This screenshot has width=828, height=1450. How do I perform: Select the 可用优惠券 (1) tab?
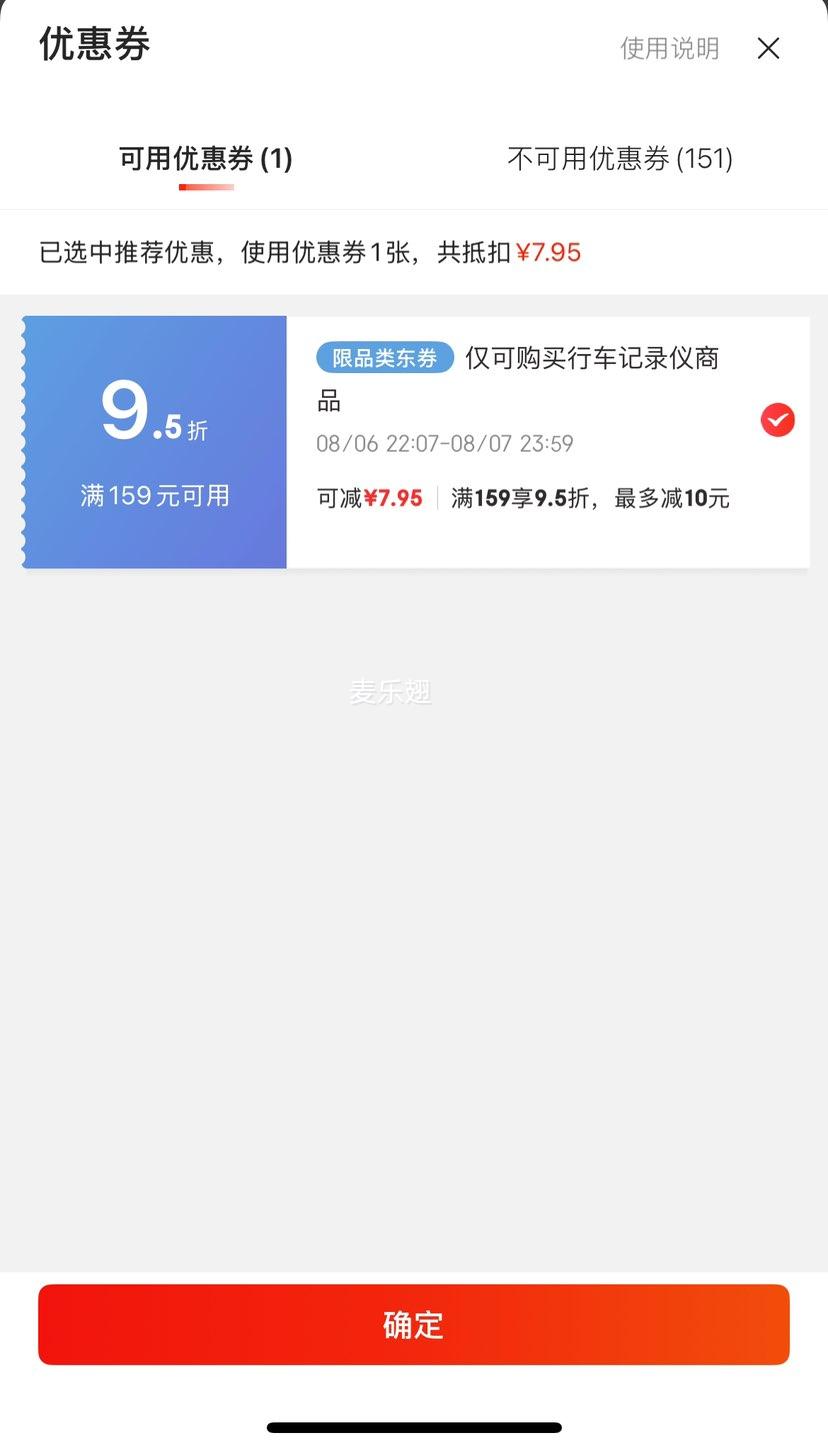tap(206, 158)
